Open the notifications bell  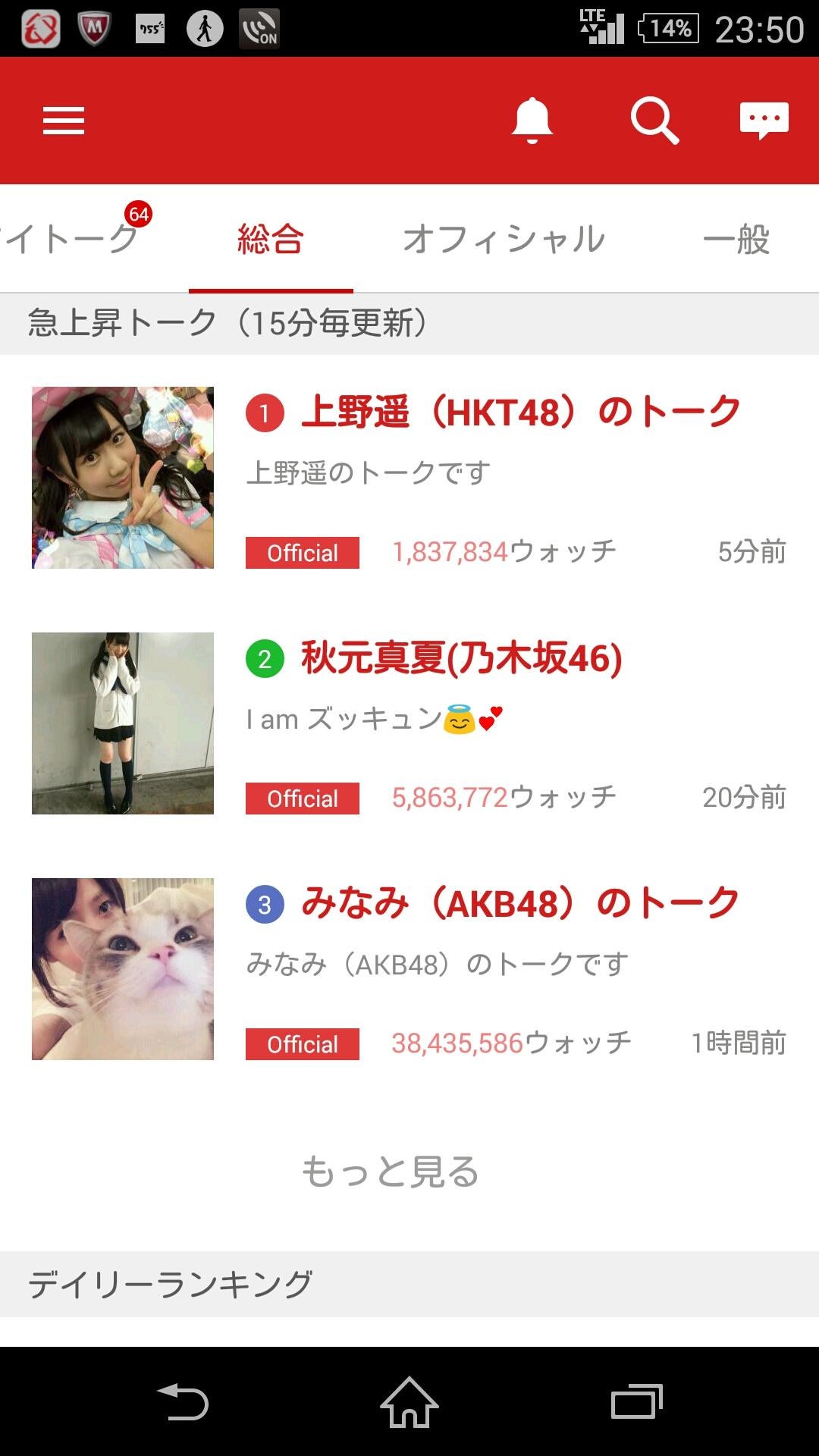[532, 121]
